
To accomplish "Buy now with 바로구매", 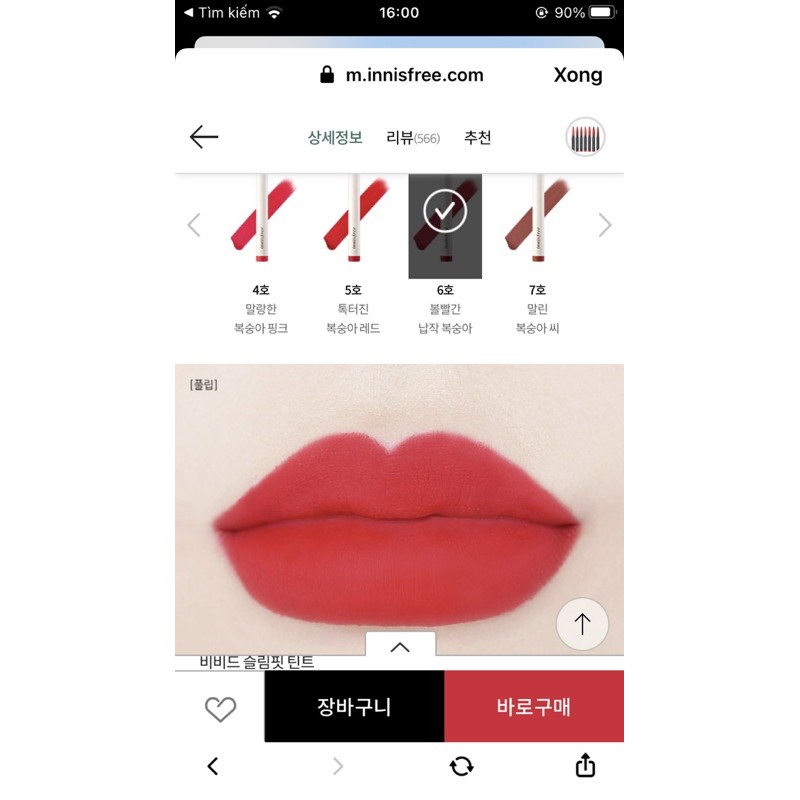I will [533, 707].
